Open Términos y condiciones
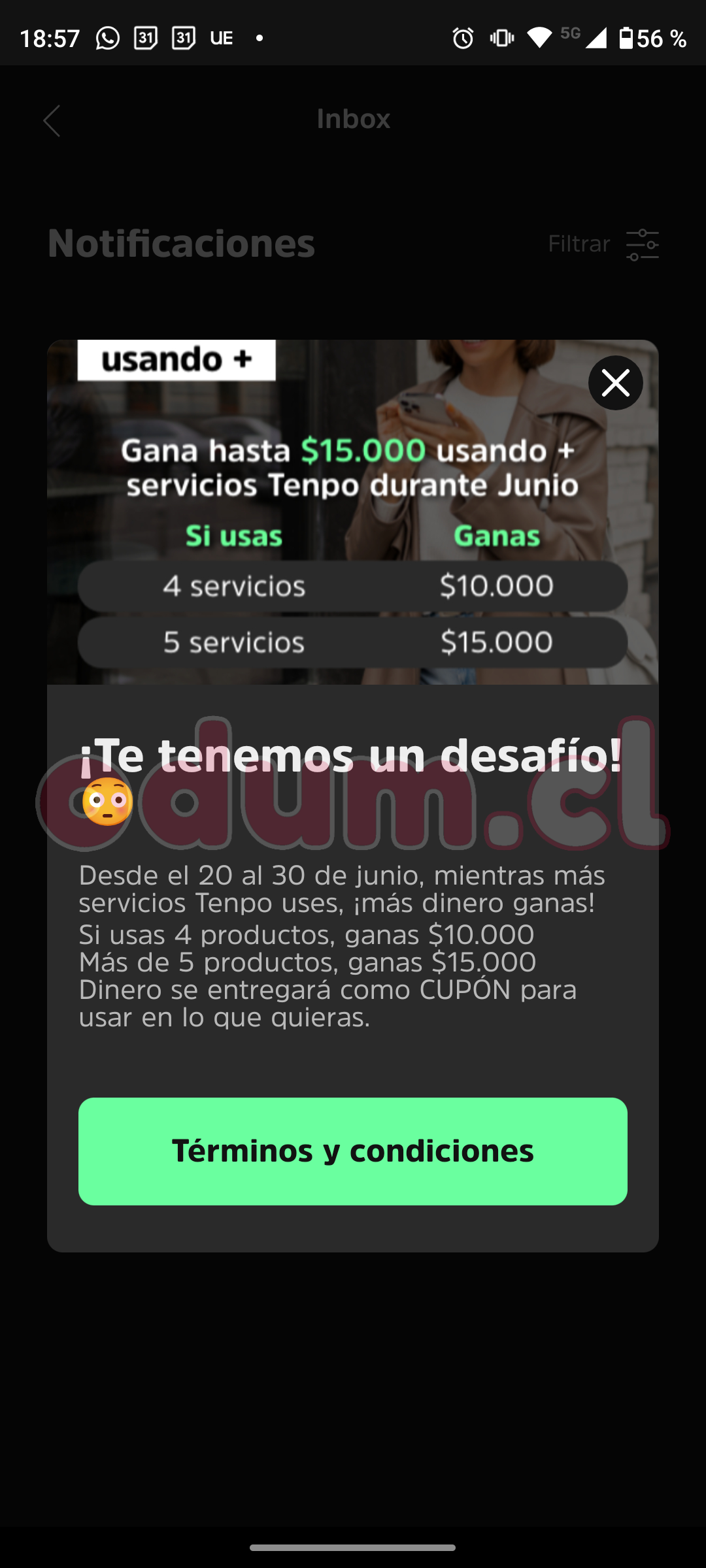This screenshot has width=706, height=1568. pos(353,1151)
